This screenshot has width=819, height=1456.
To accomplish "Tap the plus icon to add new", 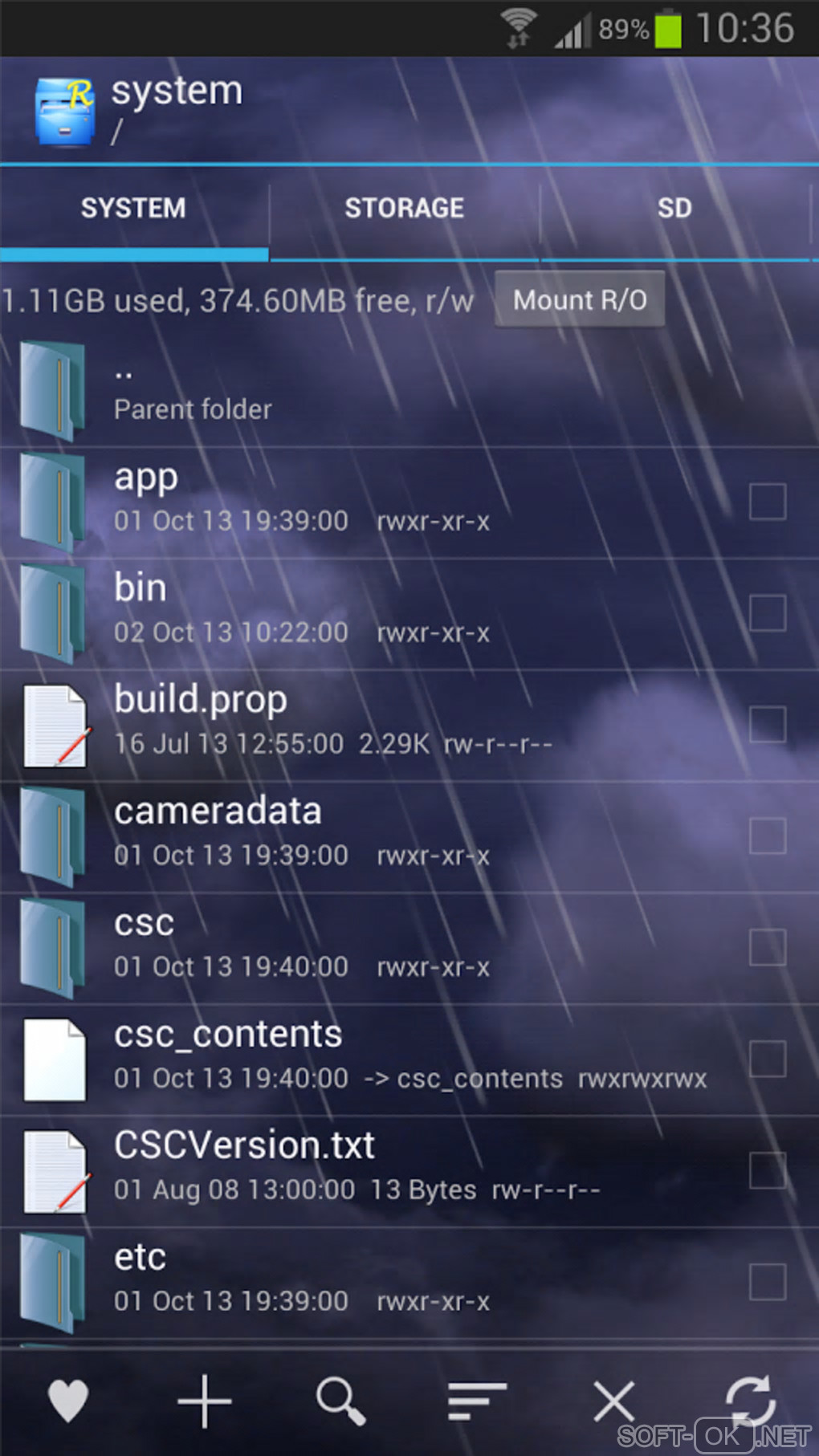I will pyautogui.click(x=204, y=1401).
